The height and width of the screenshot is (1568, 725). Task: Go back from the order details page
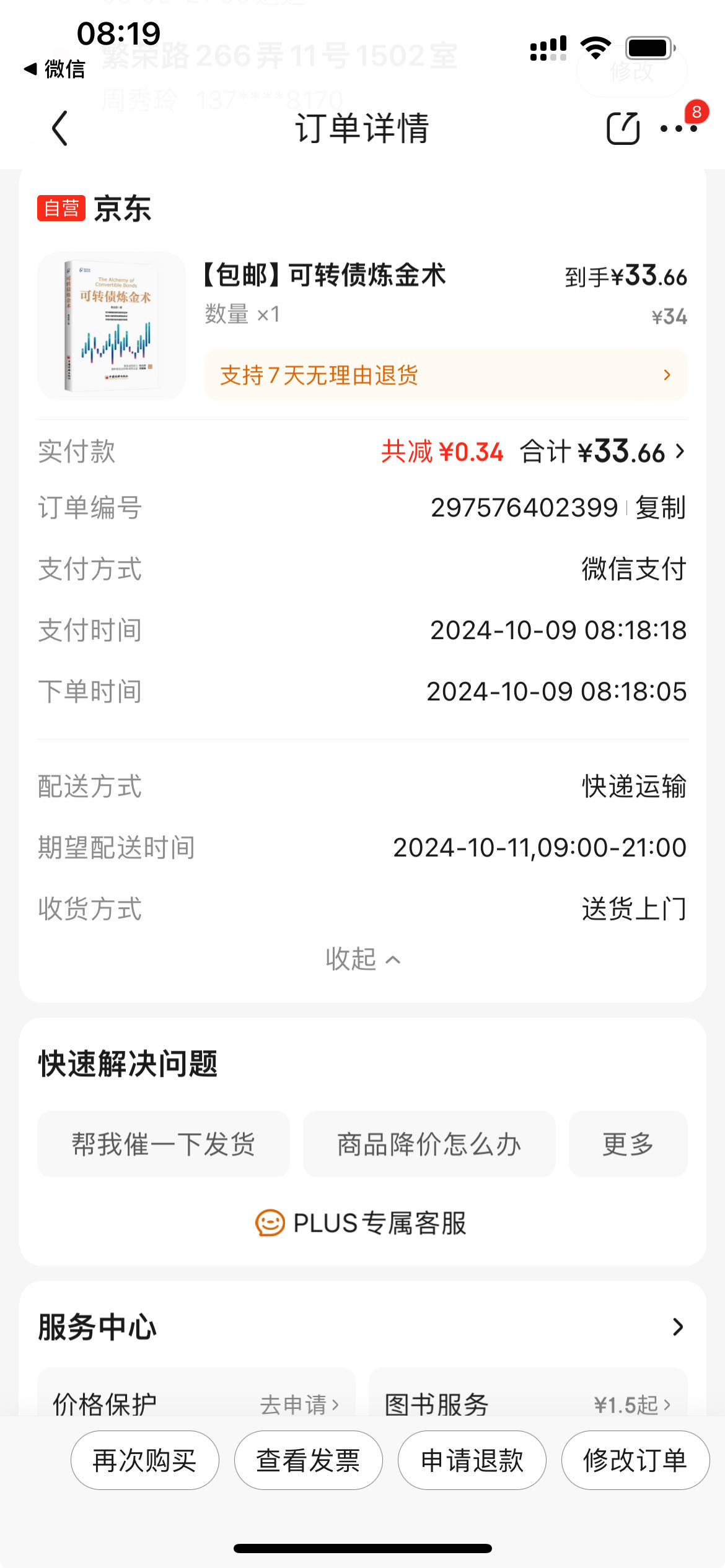pos(60,129)
